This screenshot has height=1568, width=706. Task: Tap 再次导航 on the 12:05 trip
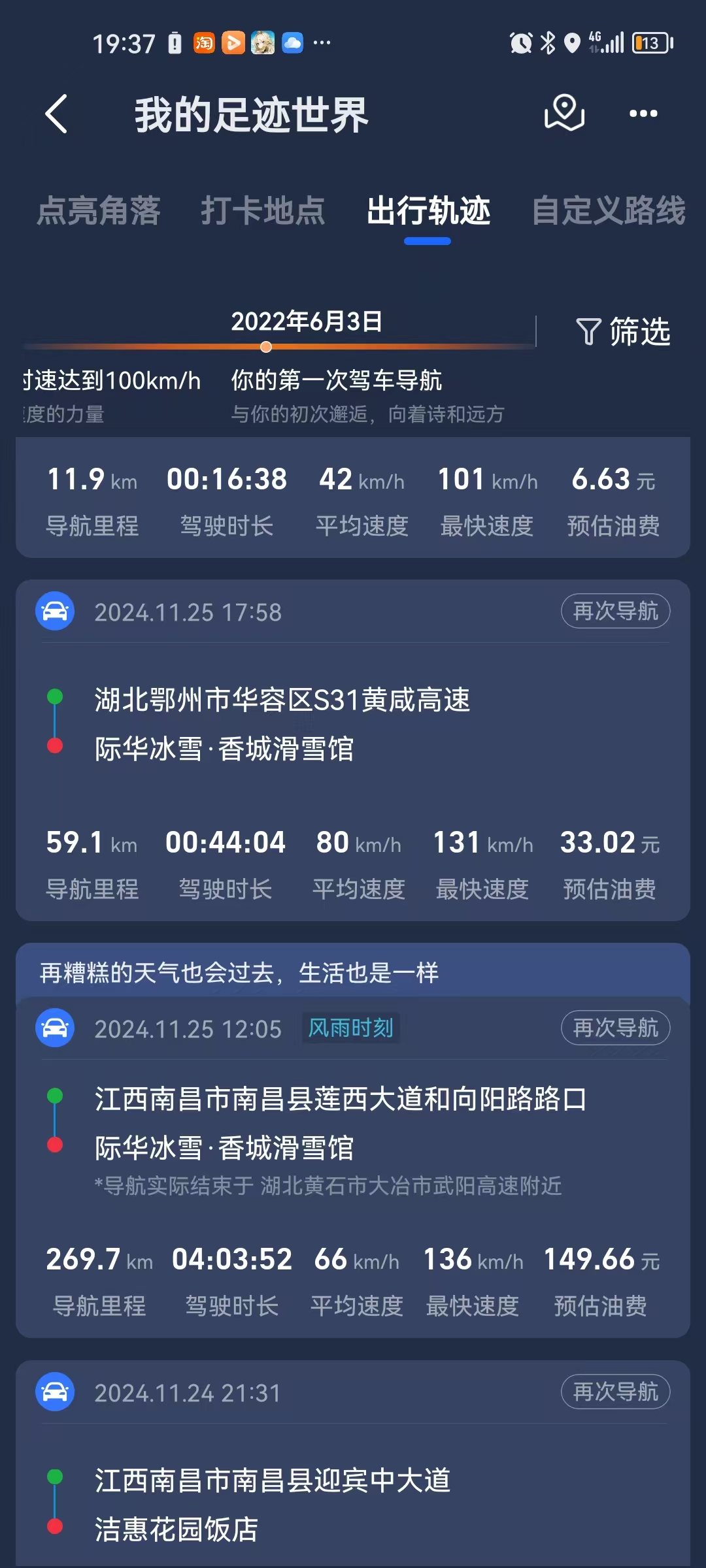[615, 1028]
